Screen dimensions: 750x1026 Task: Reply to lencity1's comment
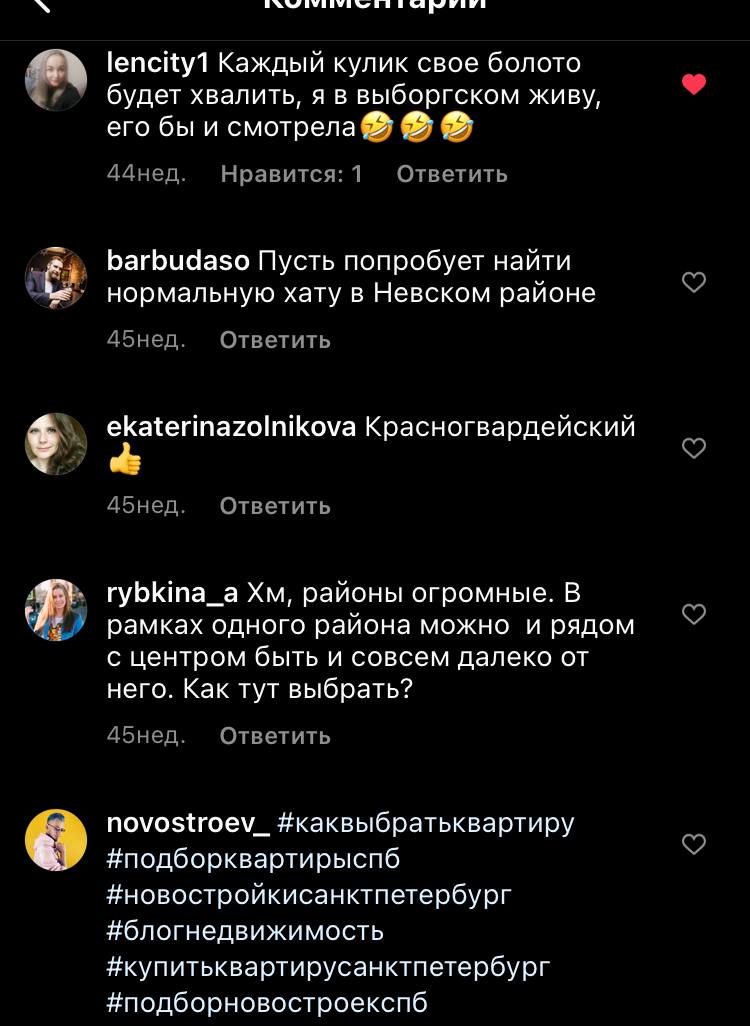(451, 174)
